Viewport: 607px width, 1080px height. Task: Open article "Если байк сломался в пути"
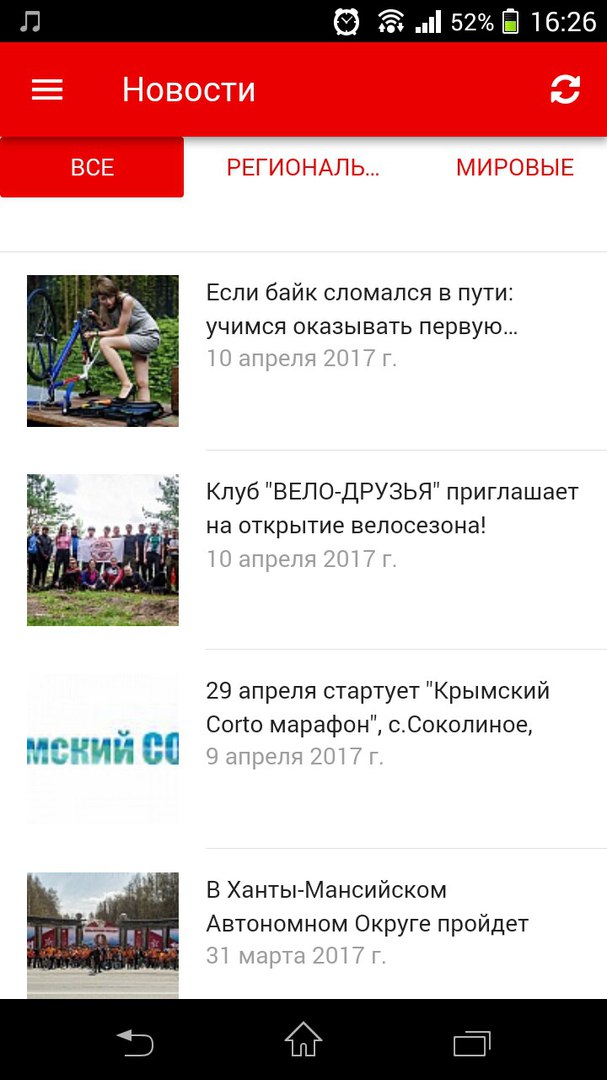click(x=303, y=351)
